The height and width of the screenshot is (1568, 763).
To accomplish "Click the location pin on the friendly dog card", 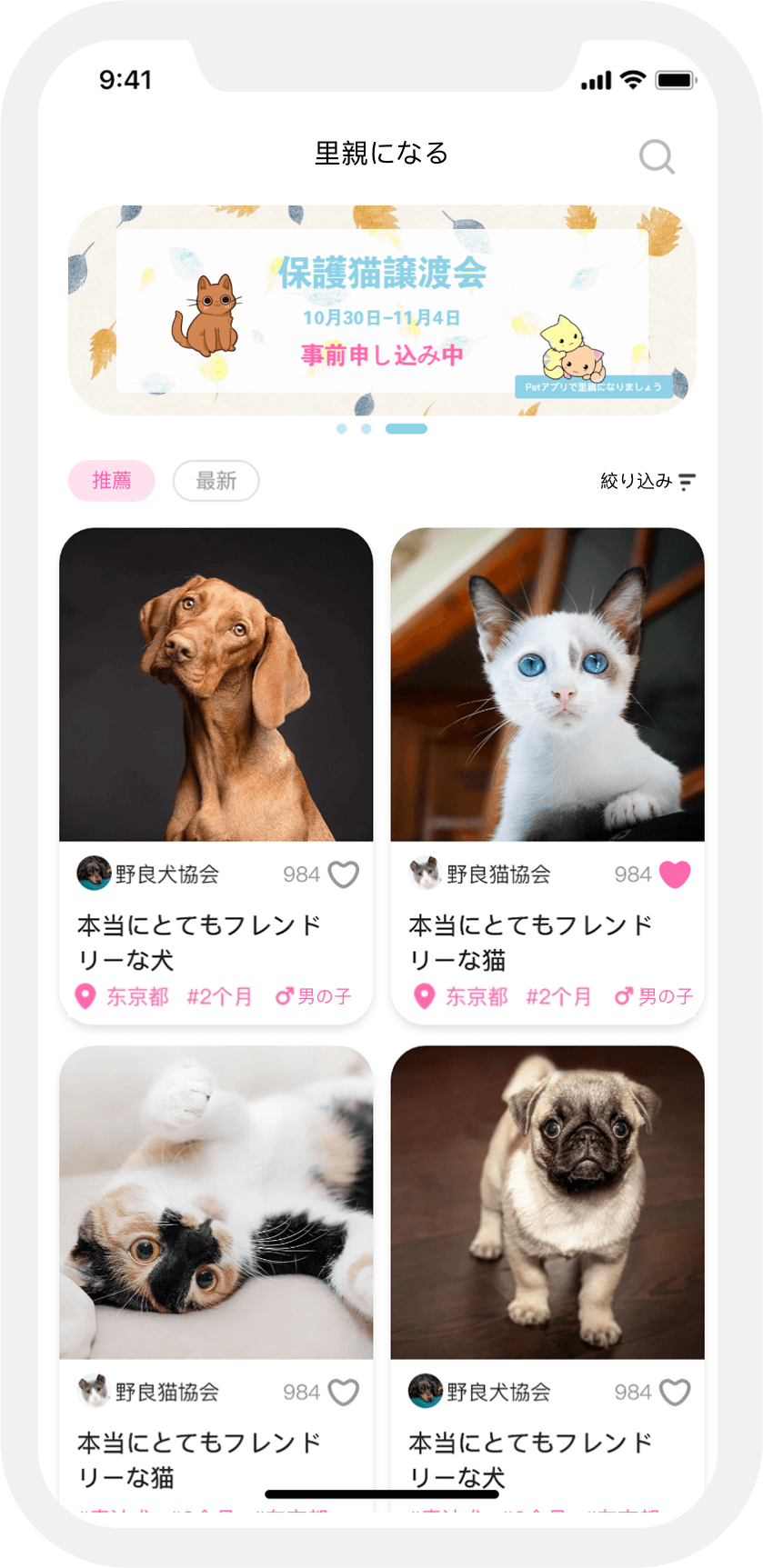I will [x=85, y=996].
